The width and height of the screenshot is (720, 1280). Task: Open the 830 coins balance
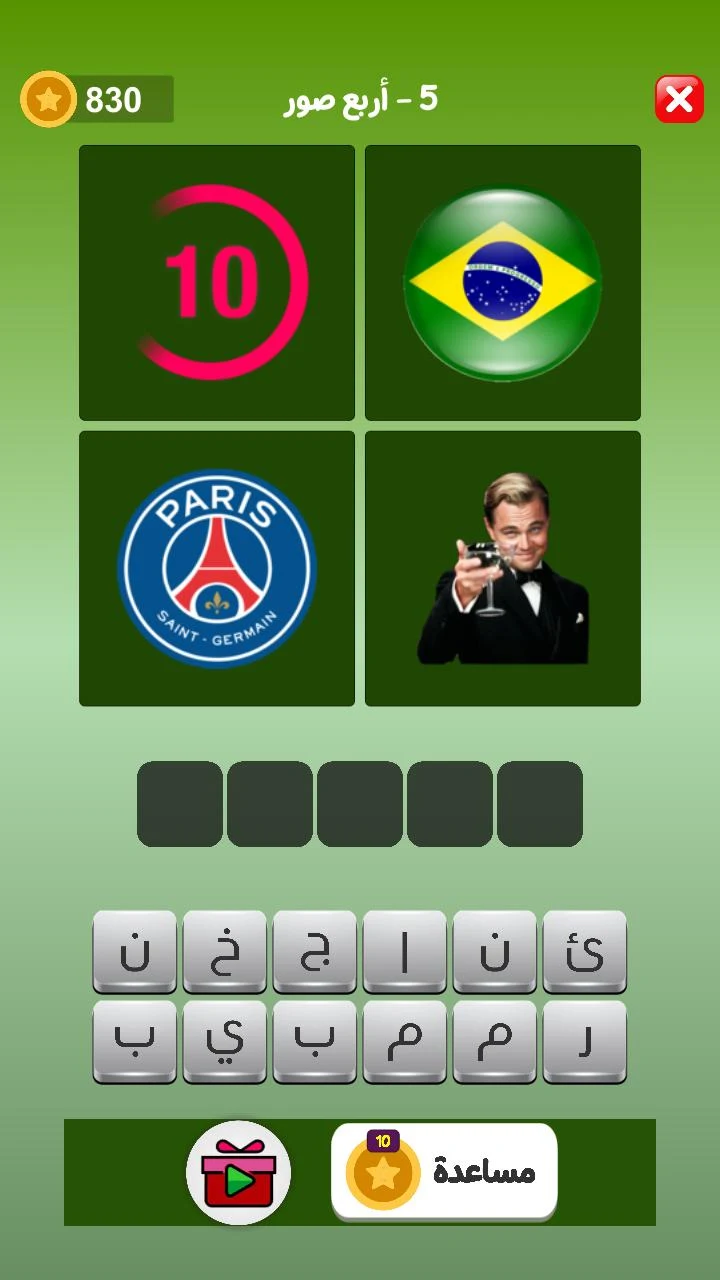coord(97,99)
